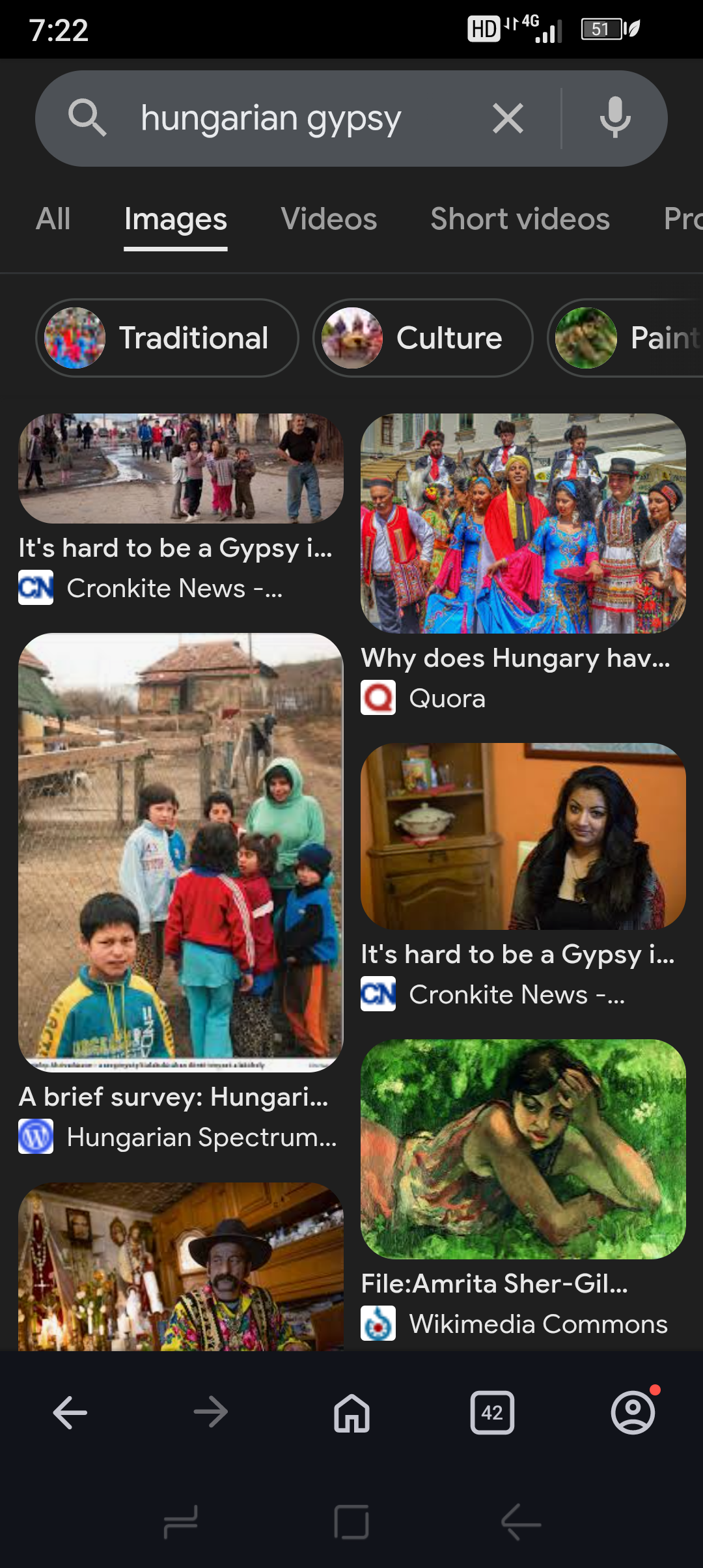Screen dimensions: 703x1568
Task: Clear the search query
Action: (x=508, y=119)
